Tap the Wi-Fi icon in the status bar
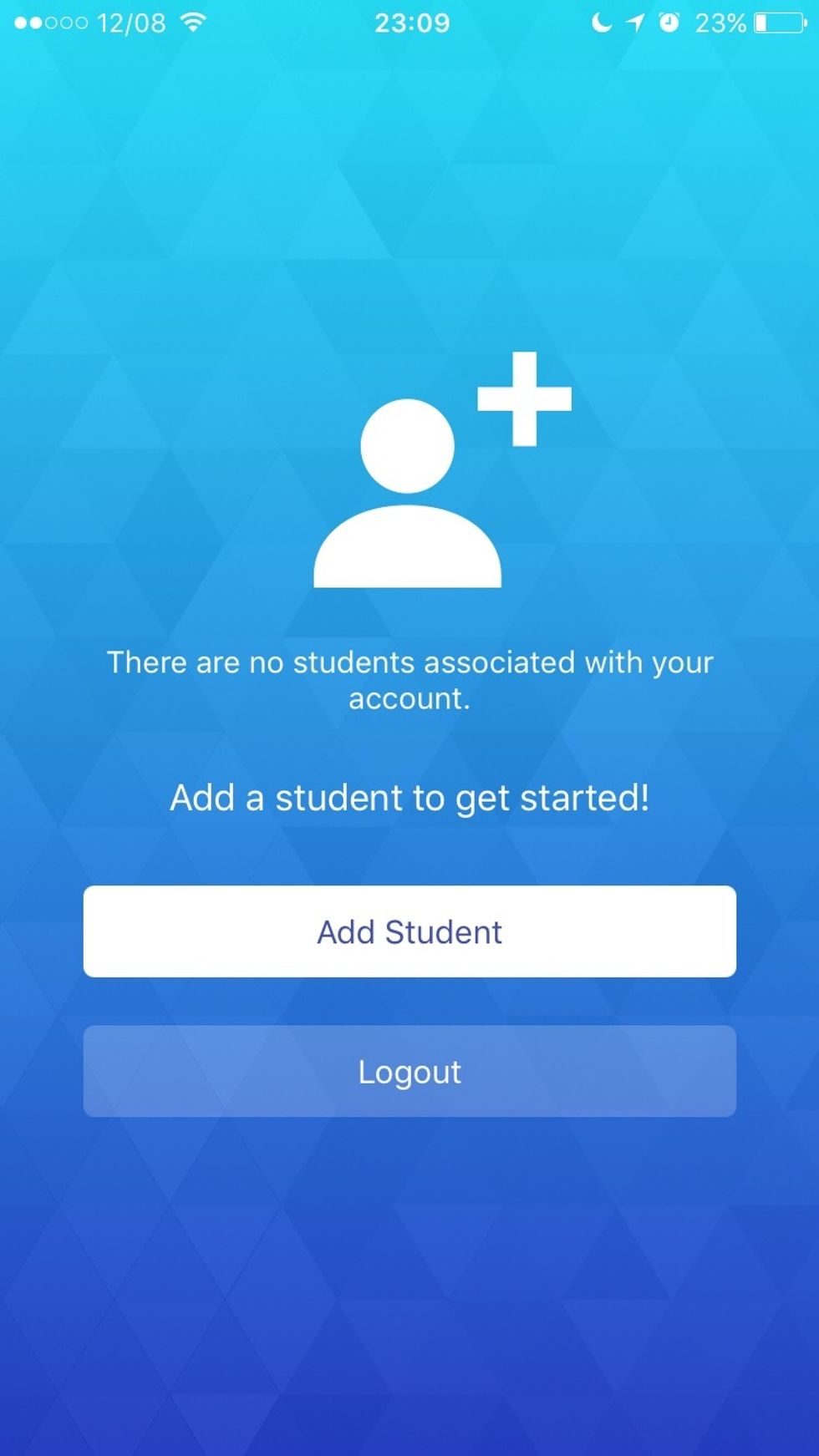Viewport: 819px width, 1456px height. coord(194,23)
